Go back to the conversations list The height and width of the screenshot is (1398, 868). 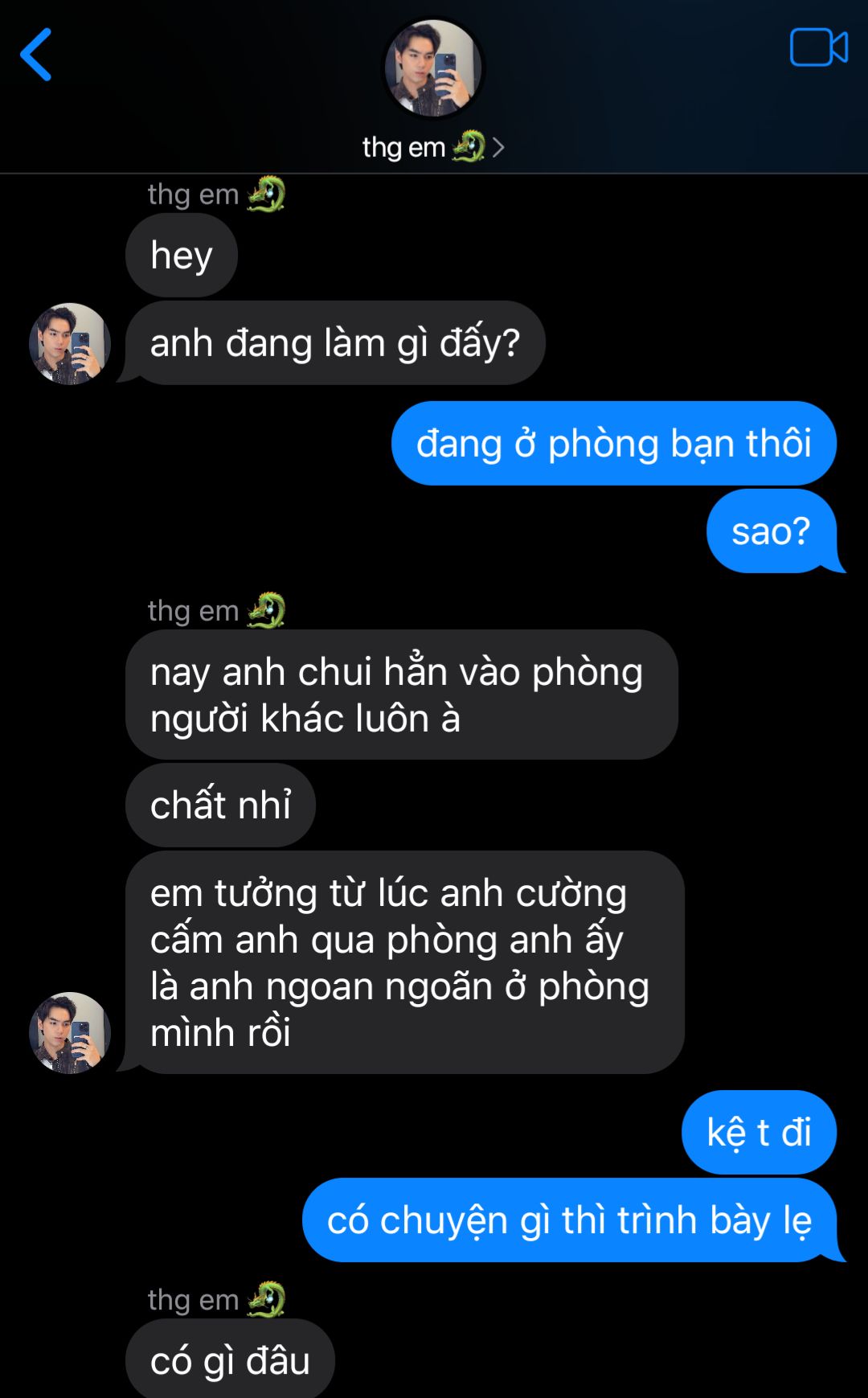(36, 55)
